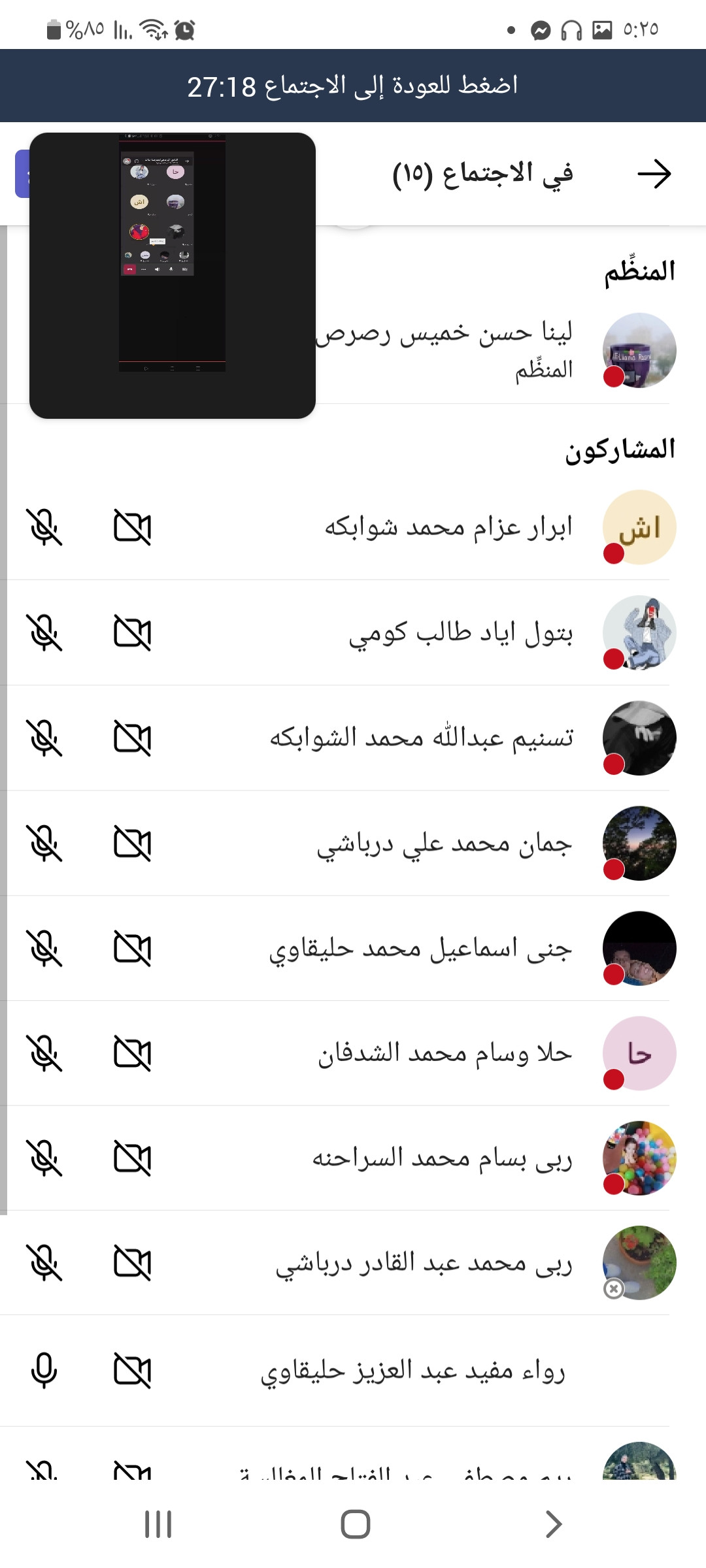Go to the home screen
The height and width of the screenshot is (1568, 706).
[355, 1524]
